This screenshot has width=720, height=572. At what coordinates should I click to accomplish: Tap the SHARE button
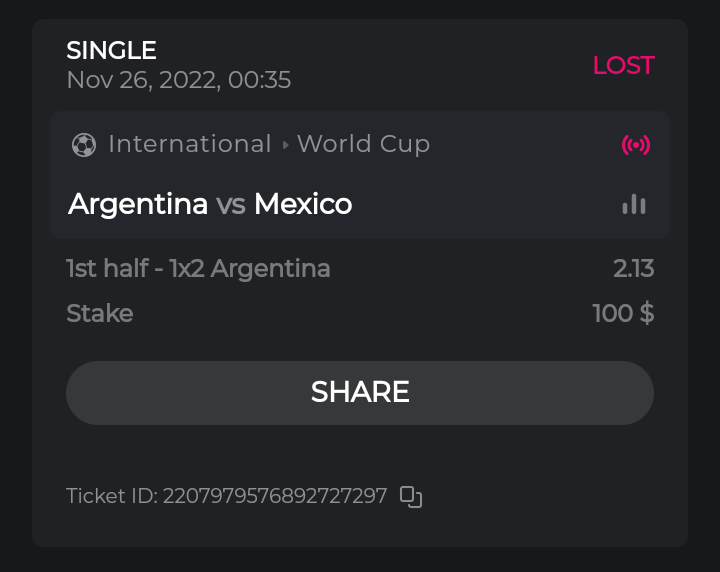click(x=360, y=392)
